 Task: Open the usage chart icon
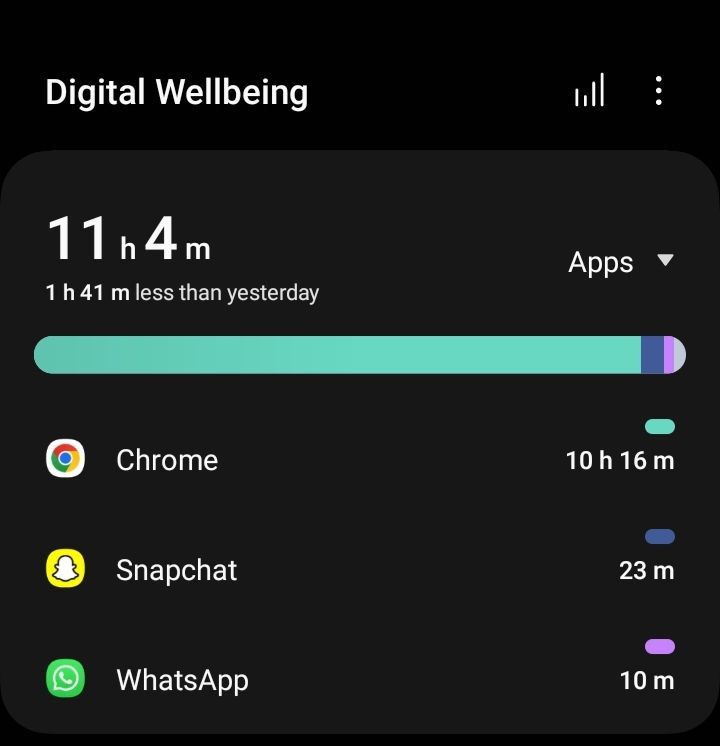click(589, 92)
